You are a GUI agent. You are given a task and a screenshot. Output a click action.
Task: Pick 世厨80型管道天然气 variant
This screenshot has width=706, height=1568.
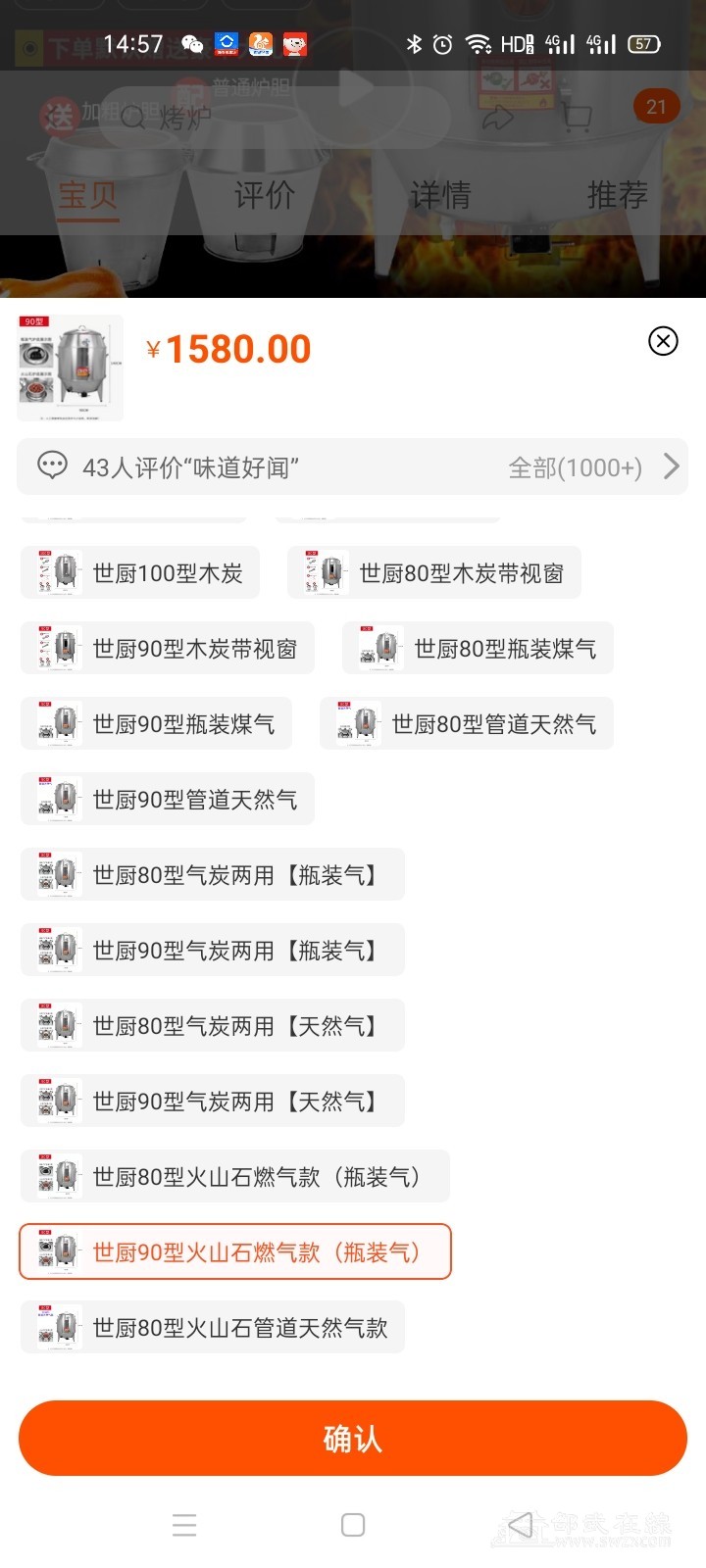point(467,724)
